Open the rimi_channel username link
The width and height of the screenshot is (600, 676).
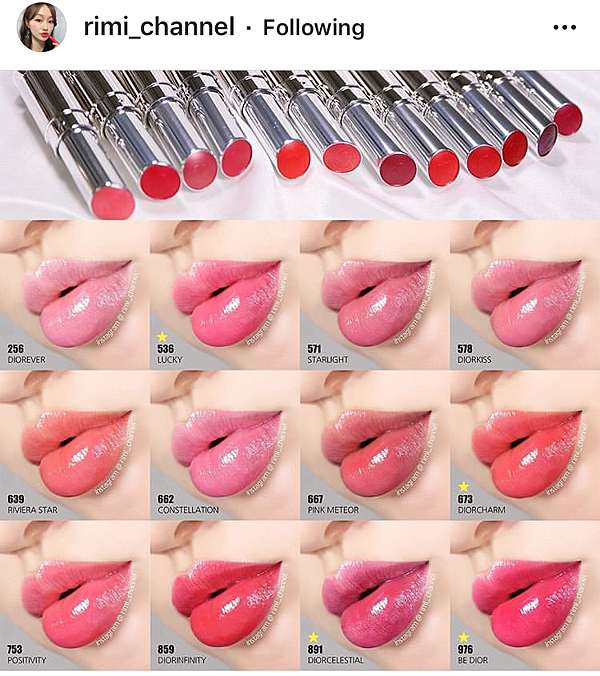160,27
